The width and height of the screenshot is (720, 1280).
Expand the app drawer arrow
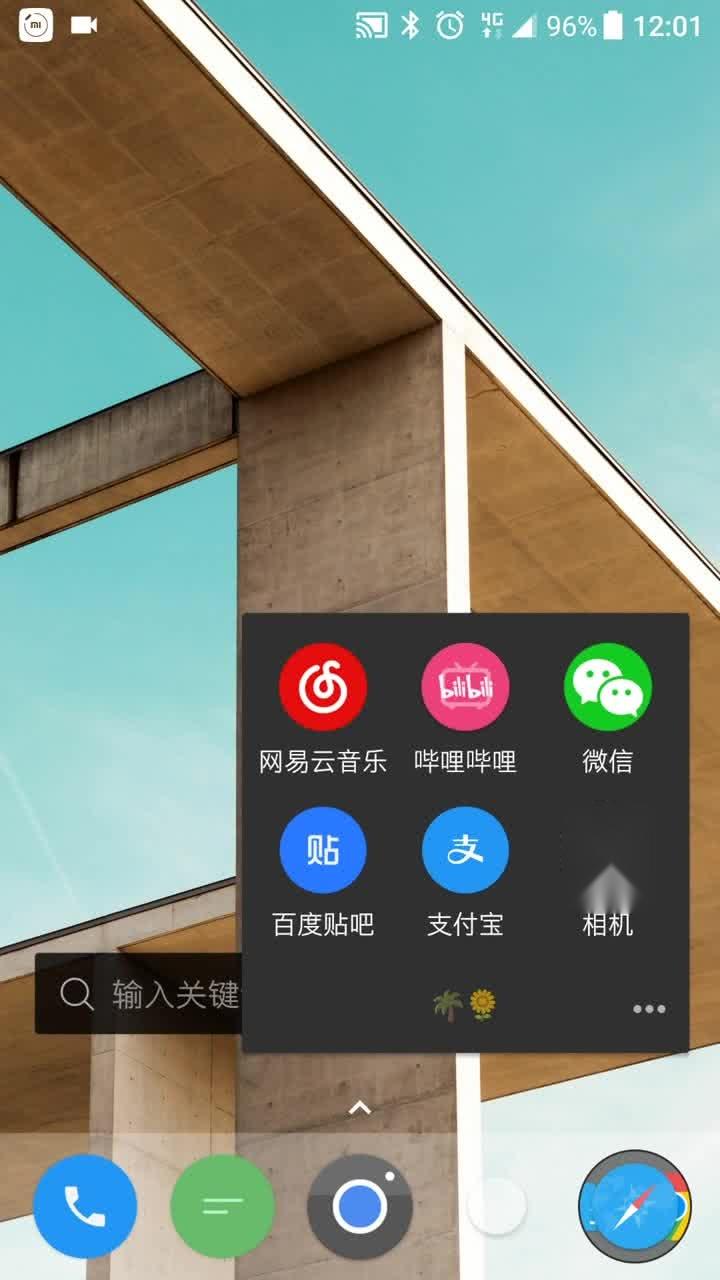[360, 1107]
